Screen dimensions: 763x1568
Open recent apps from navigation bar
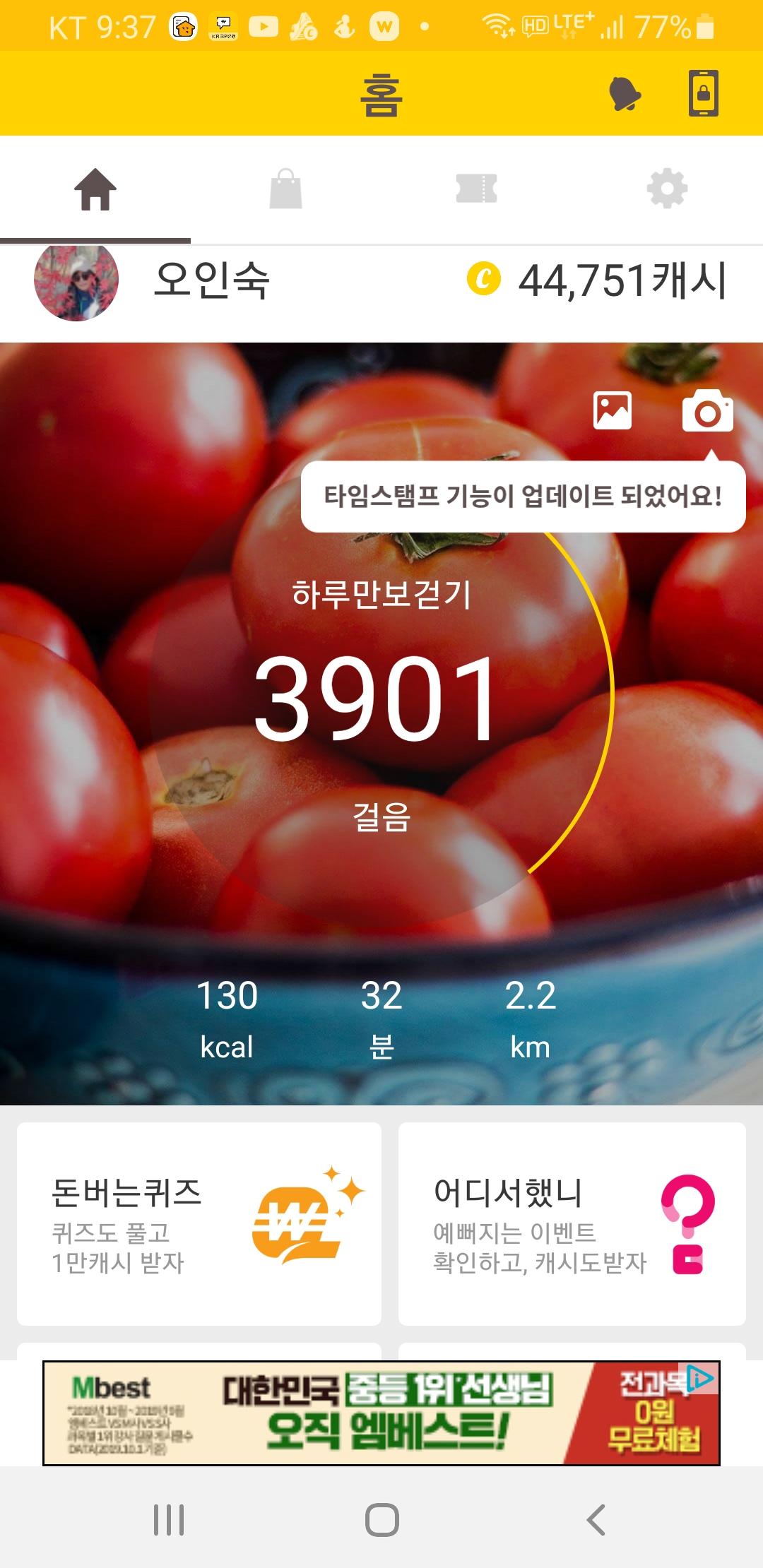pos(169,1520)
